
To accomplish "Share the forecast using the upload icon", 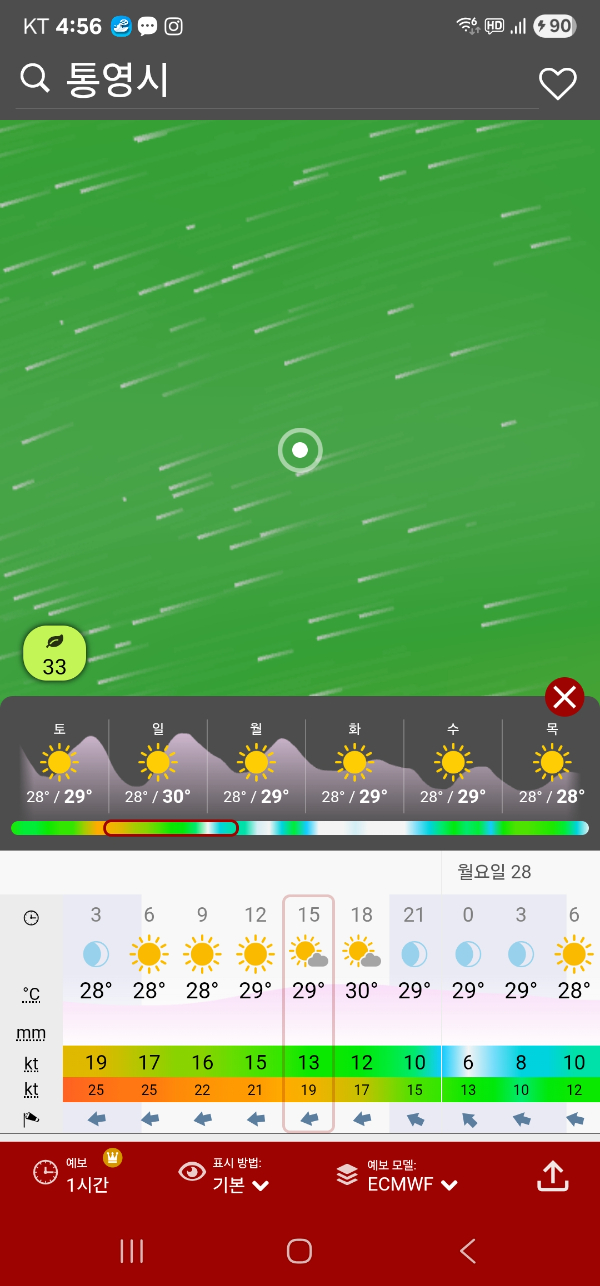I will [x=552, y=1175].
